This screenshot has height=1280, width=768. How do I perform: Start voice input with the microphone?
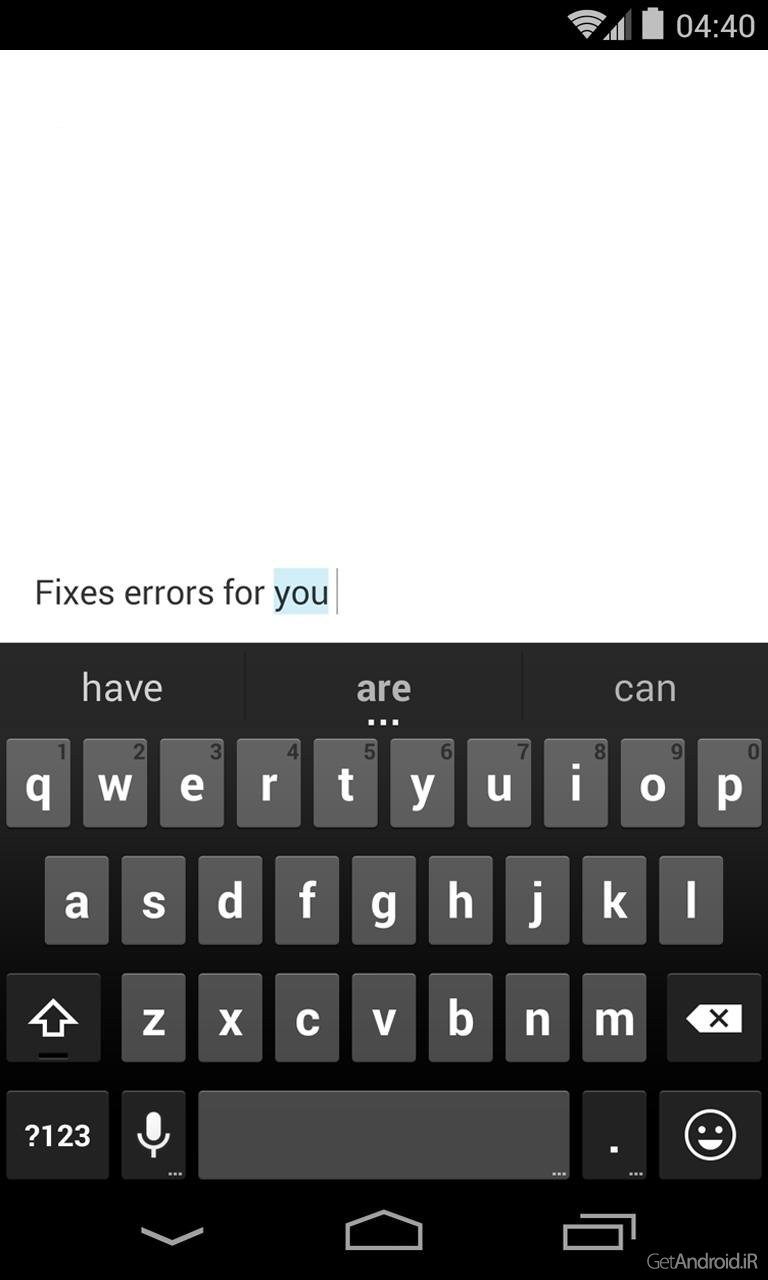(153, 1135)
